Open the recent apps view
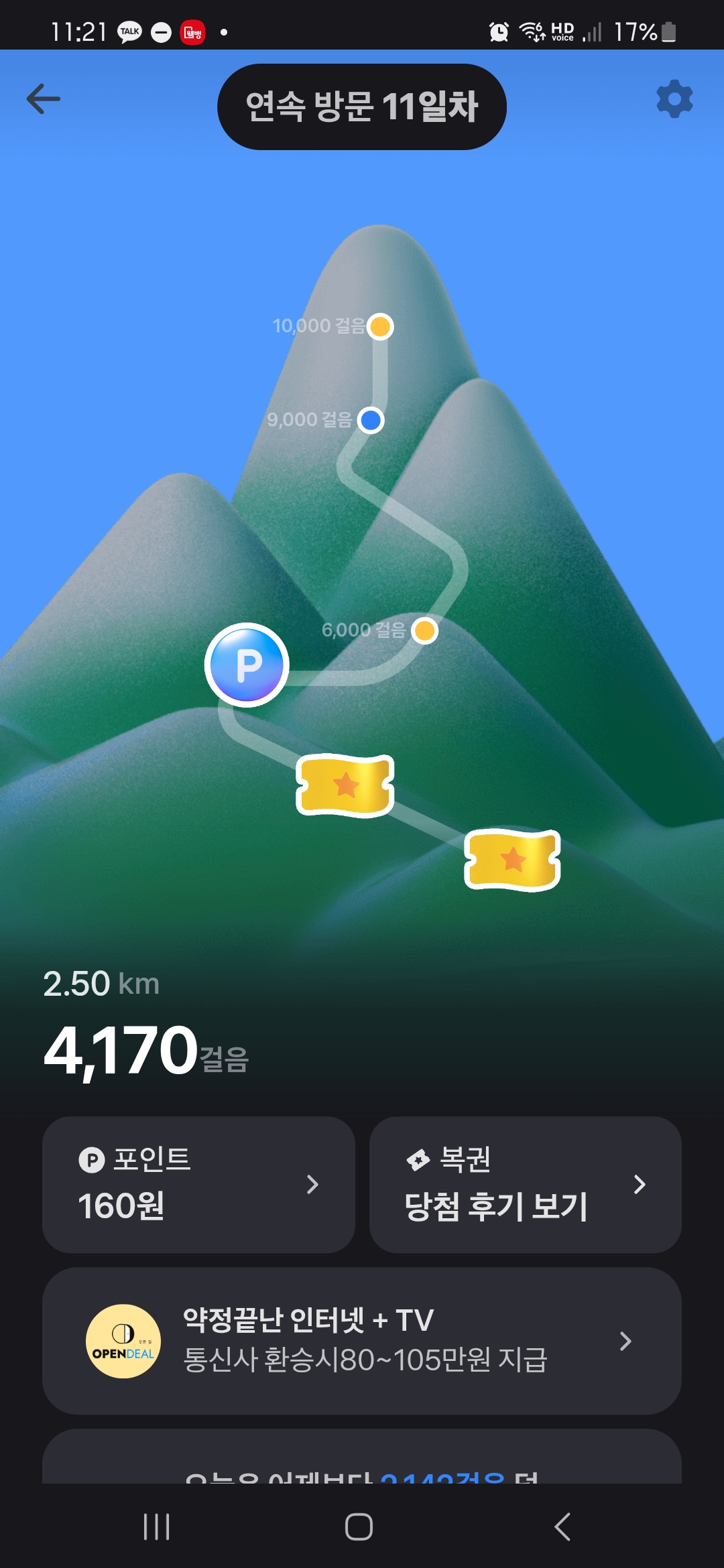The image size is (724, 1568). pyautogui.click(x=156, y=1527)
